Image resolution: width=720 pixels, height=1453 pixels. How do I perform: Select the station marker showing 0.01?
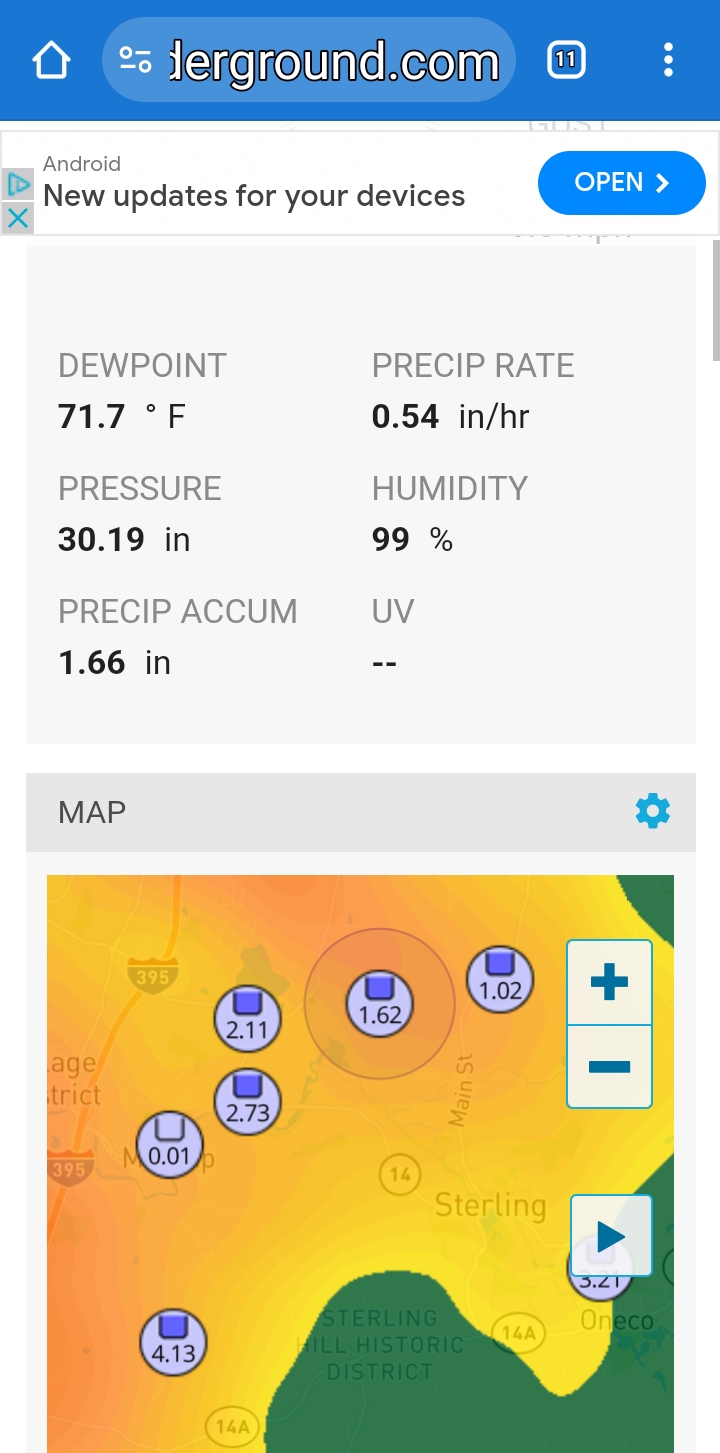coord(169,1144)
